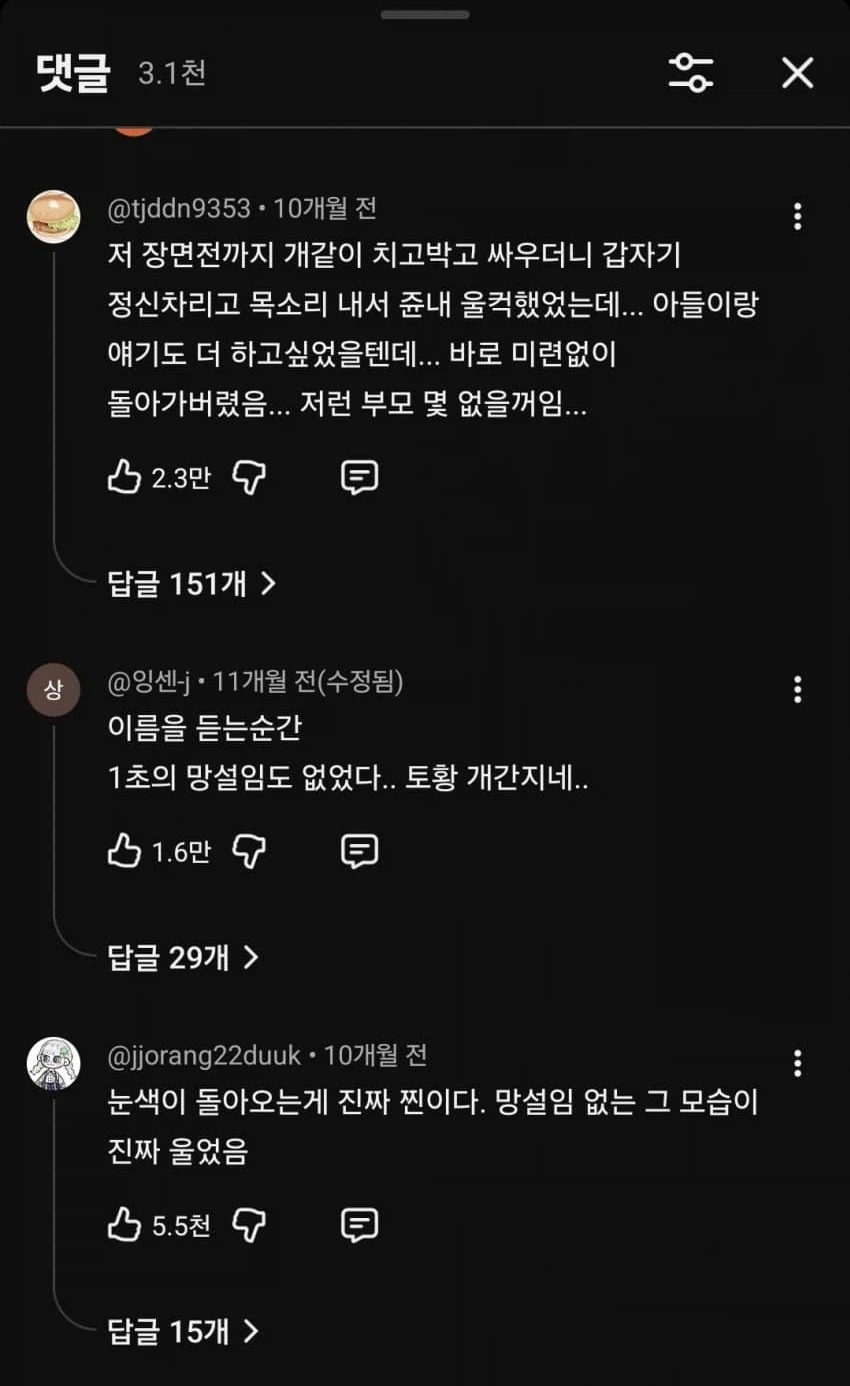Screen dimensions: 850x1386
Task: Open reply box icon under @tjddn9353's comment
Action: (x=358, y=477)
